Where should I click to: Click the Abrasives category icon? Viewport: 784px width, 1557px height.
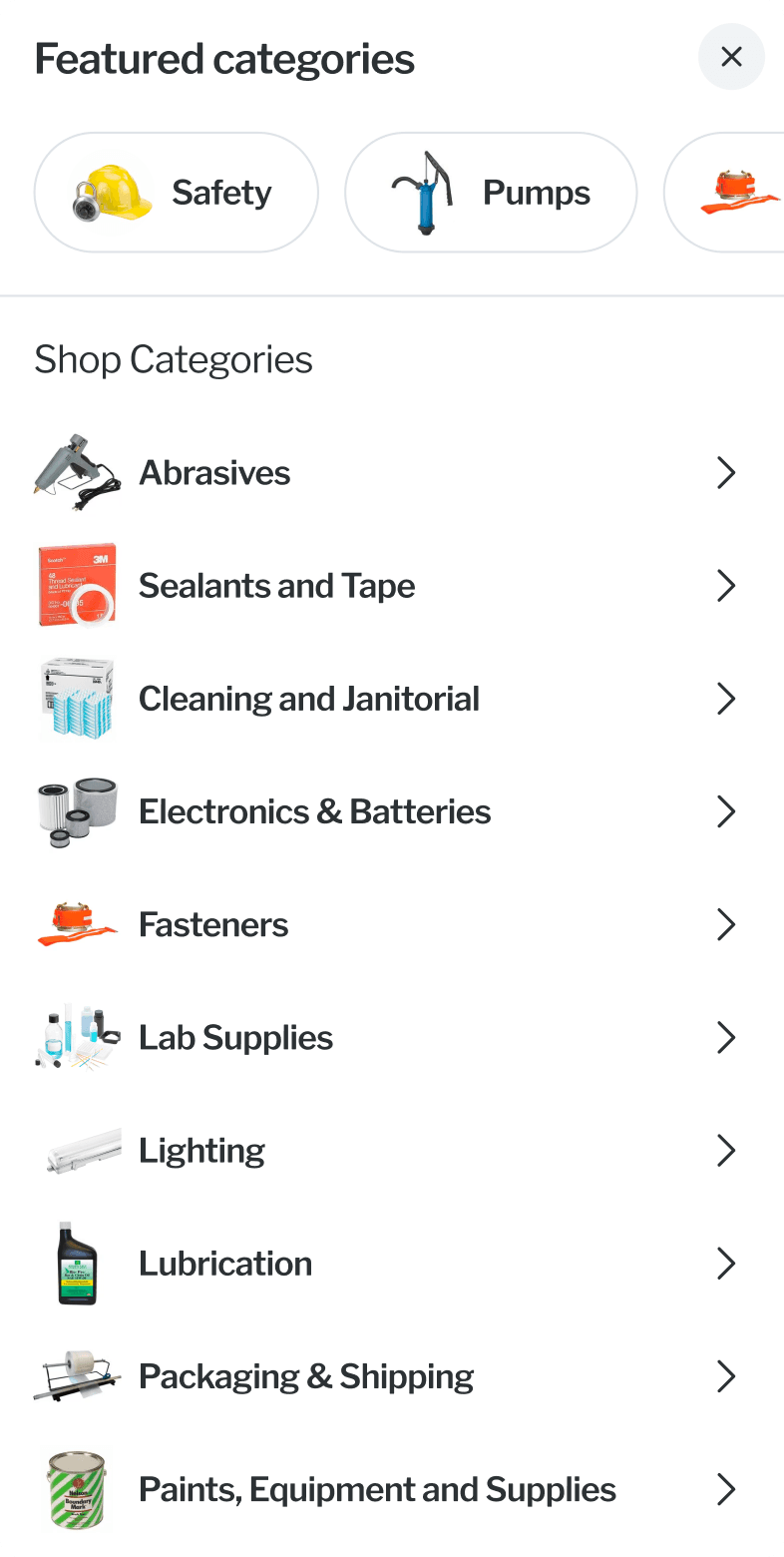click(x=77, y=472)
